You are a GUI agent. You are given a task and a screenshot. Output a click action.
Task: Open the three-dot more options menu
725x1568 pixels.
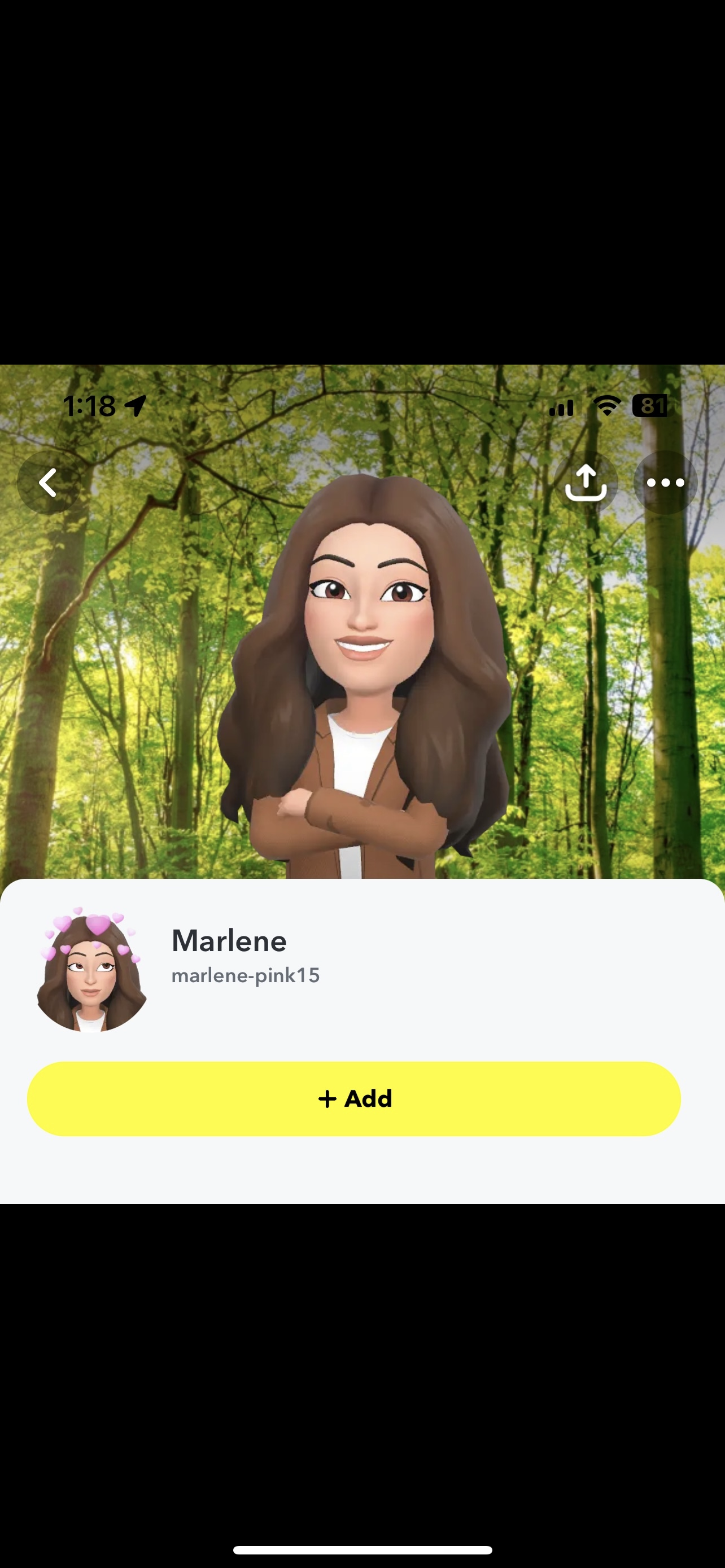665,483
